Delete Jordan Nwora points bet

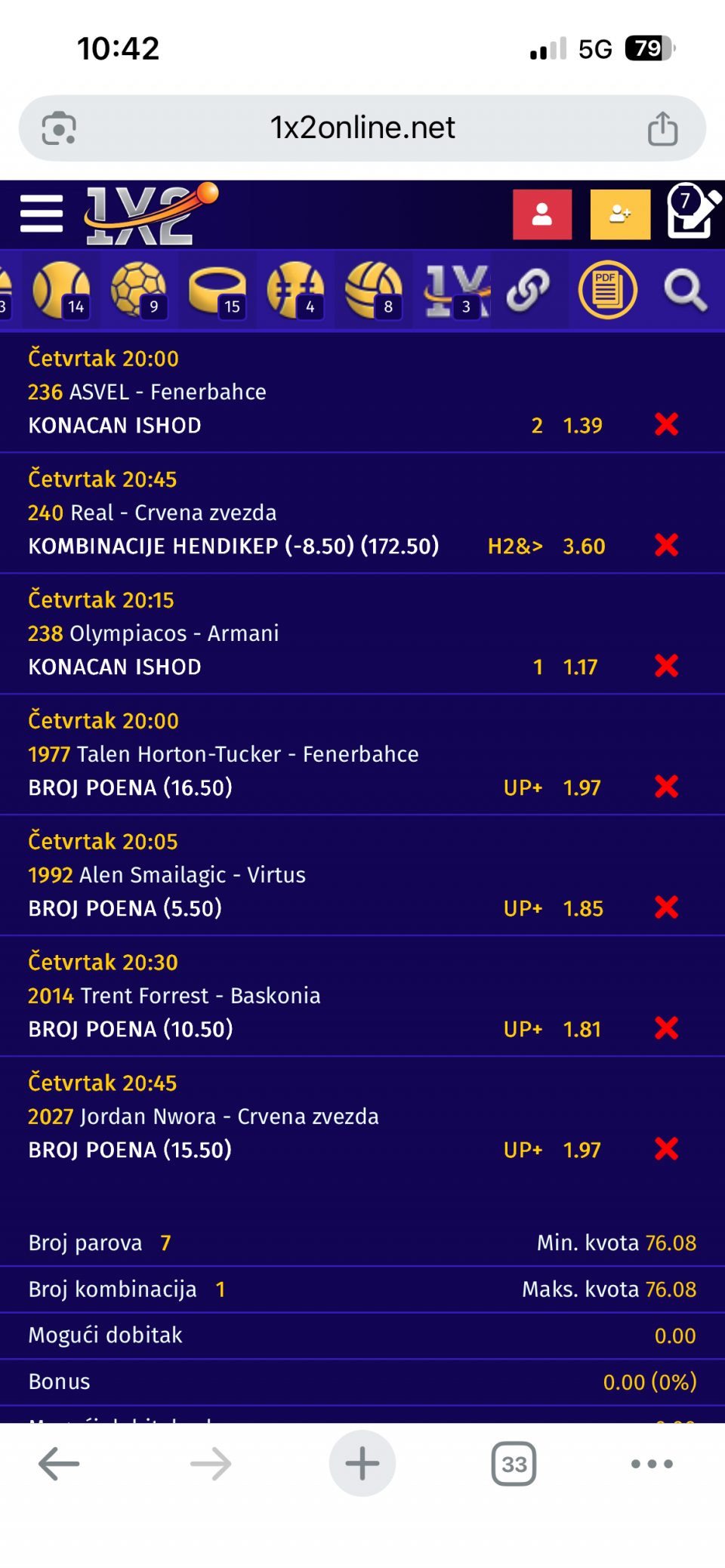666,1149
